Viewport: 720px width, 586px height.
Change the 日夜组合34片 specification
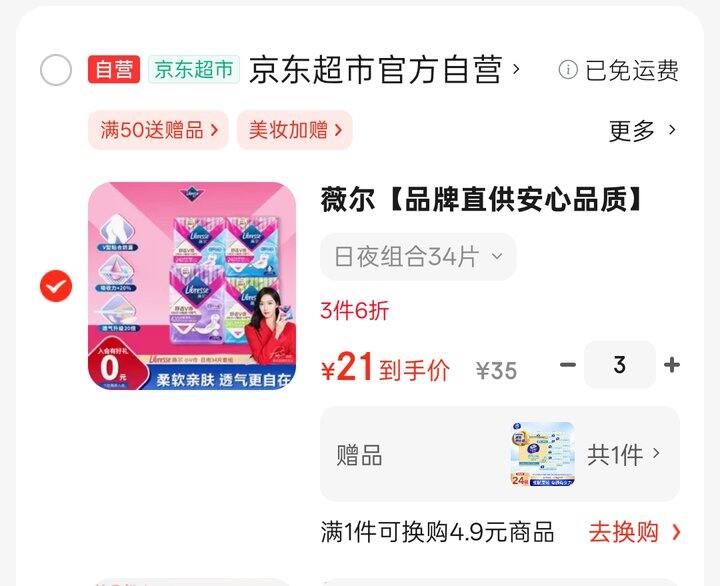click(418, 257)
